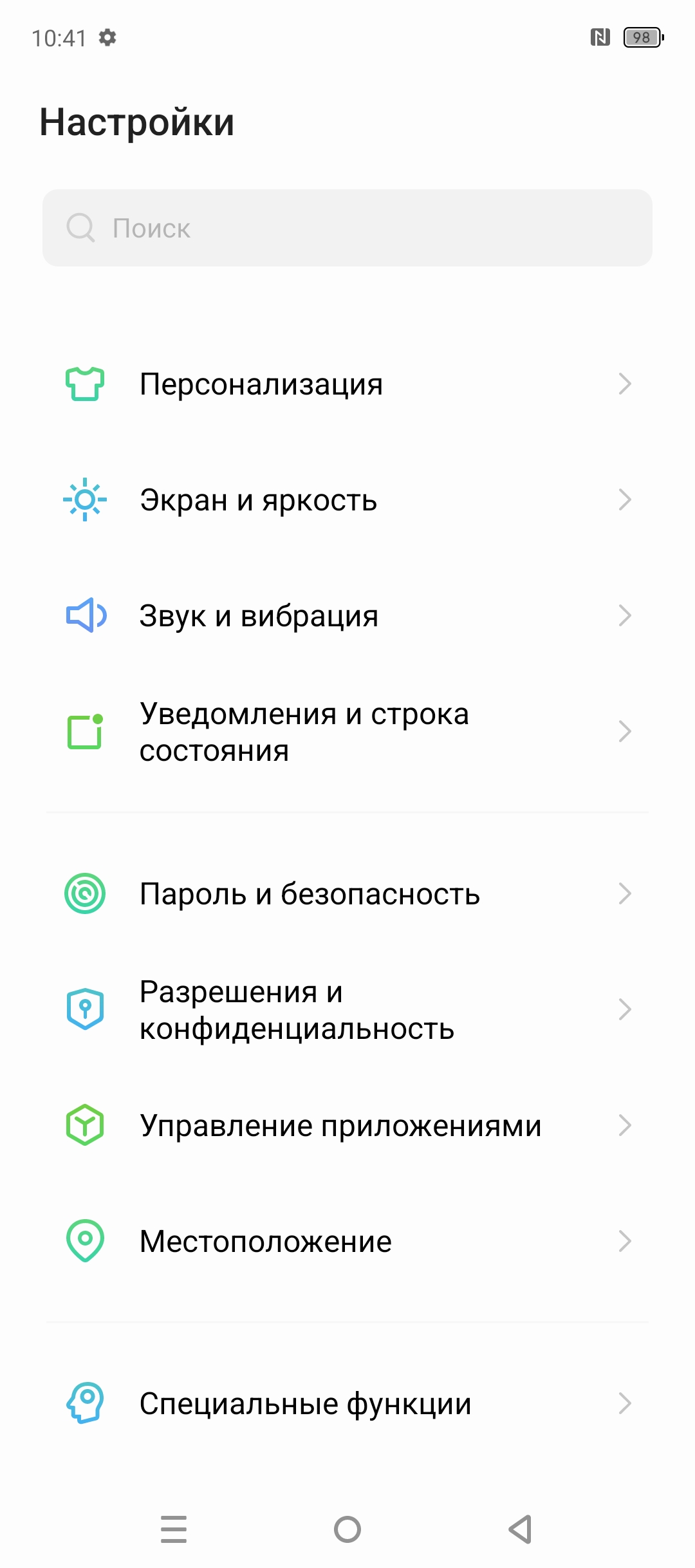The height and width of the screenshot is (1568, 695).
Task: Open Персонализация settings
Action: click(x=347, y=384)
